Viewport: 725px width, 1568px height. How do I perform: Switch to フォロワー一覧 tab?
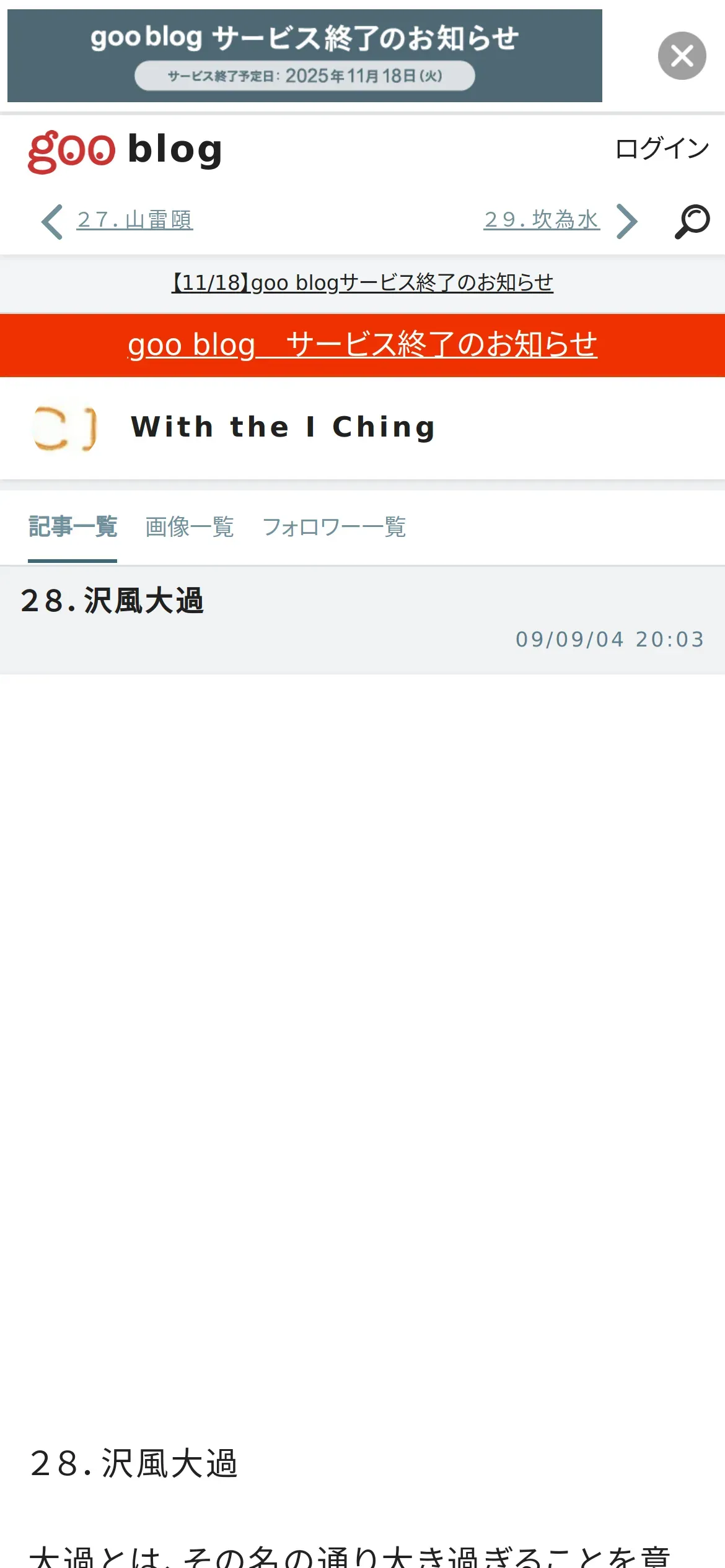point(334,527)
